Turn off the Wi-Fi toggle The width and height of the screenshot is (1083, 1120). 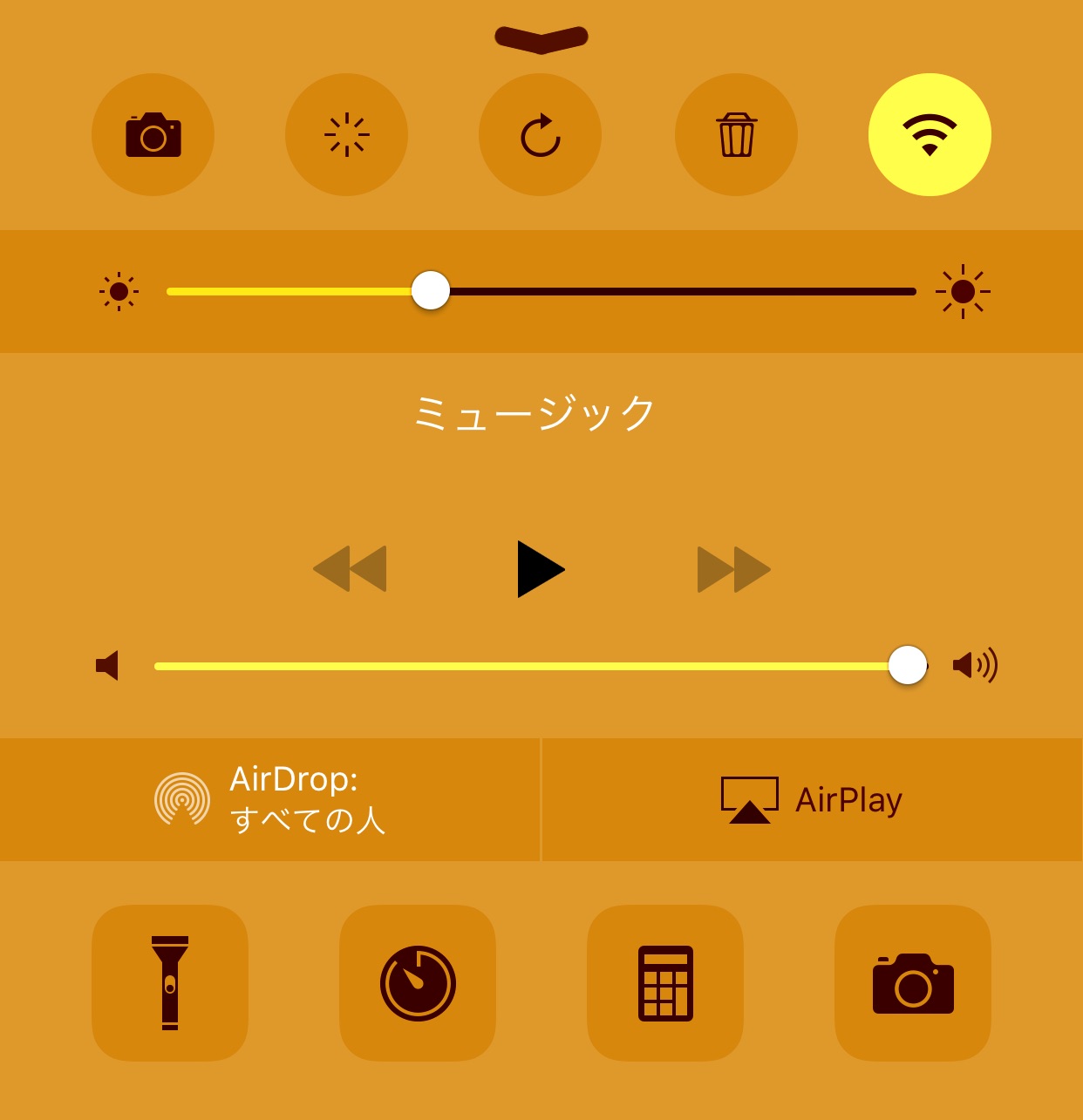click(x=930, y=135)
